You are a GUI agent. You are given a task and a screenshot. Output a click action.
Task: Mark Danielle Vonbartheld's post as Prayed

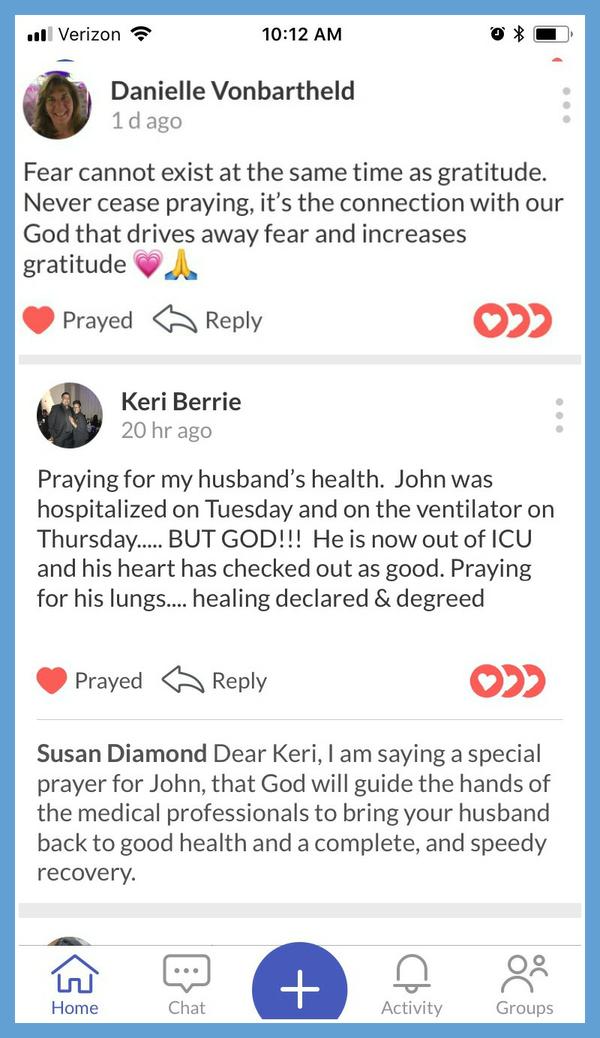click(78, 321)
